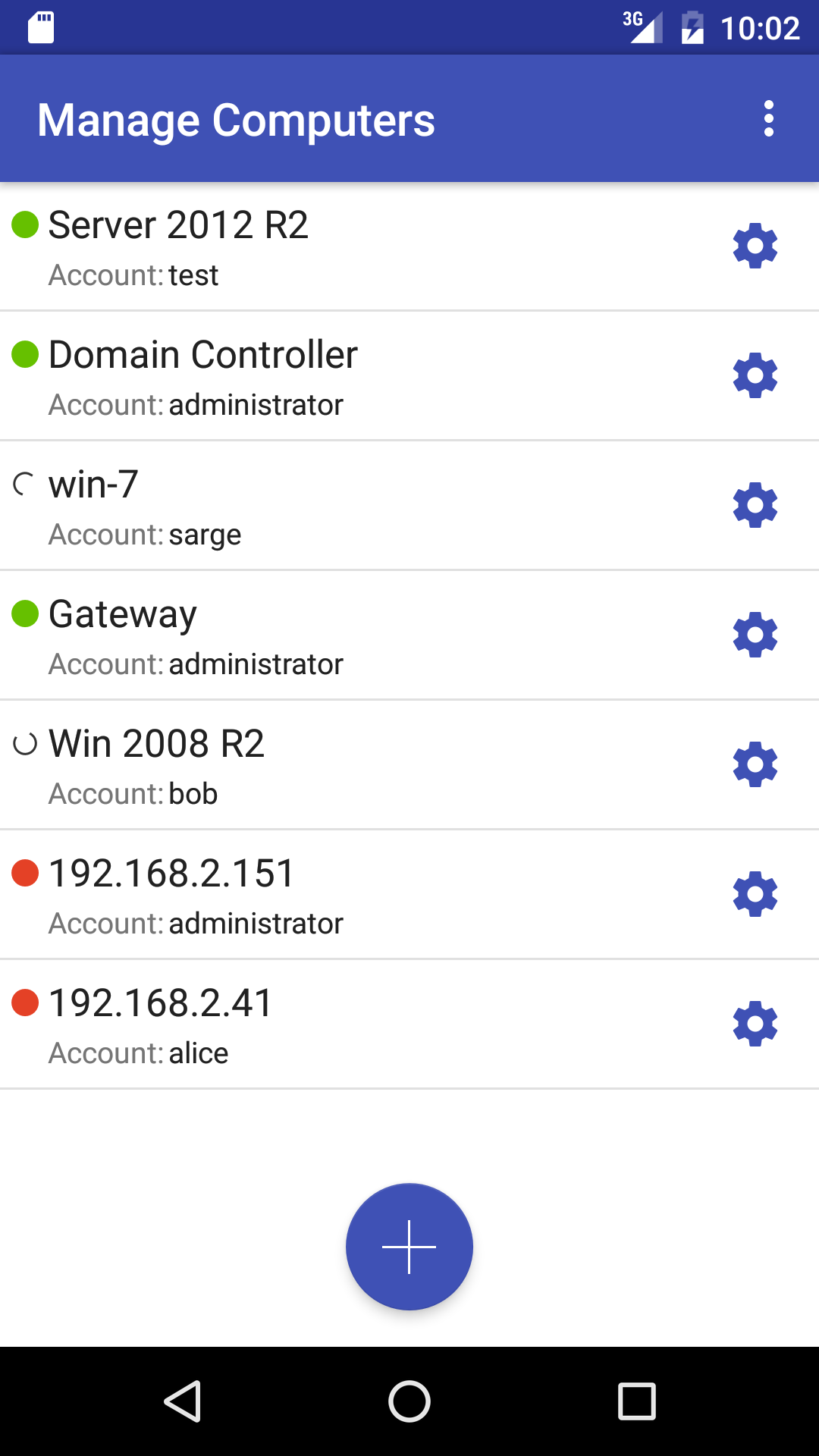The height and width of the screenshot is (1456, 819).
Task: Connect to the Gateway computer
Action: click(303, 636)
